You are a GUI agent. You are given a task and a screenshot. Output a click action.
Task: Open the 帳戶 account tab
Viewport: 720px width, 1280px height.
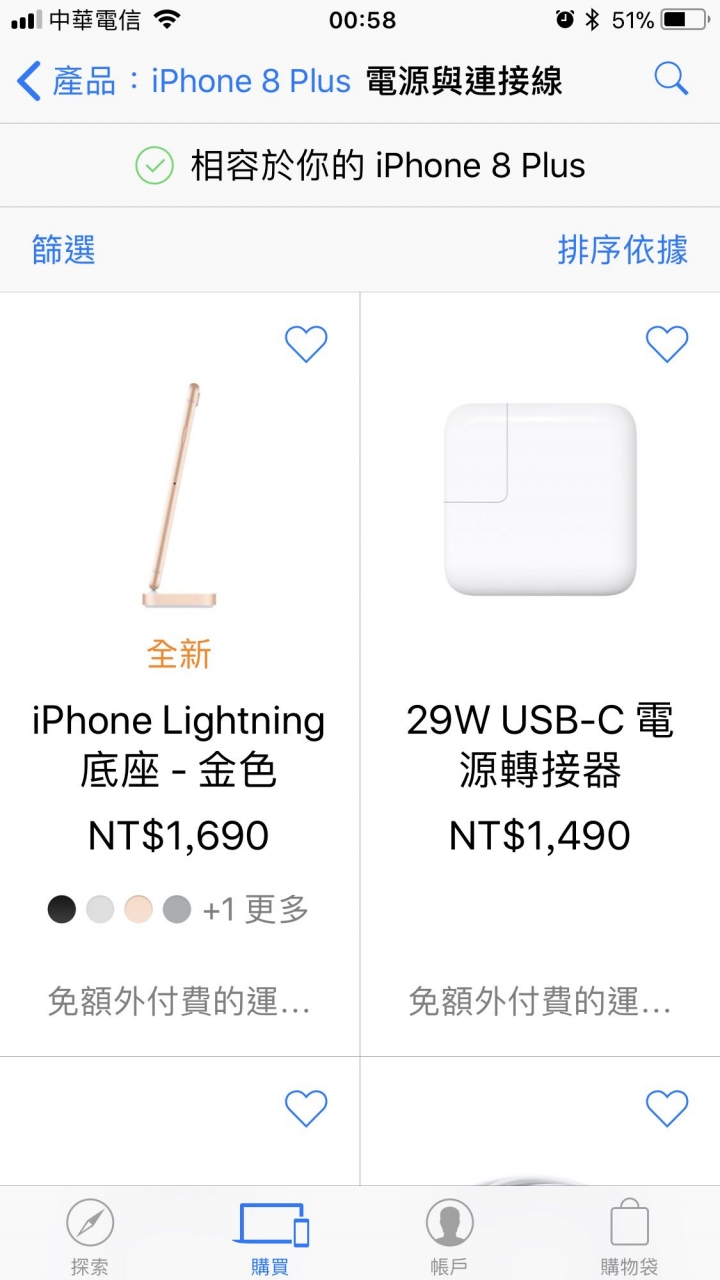tap(449, 1237)
